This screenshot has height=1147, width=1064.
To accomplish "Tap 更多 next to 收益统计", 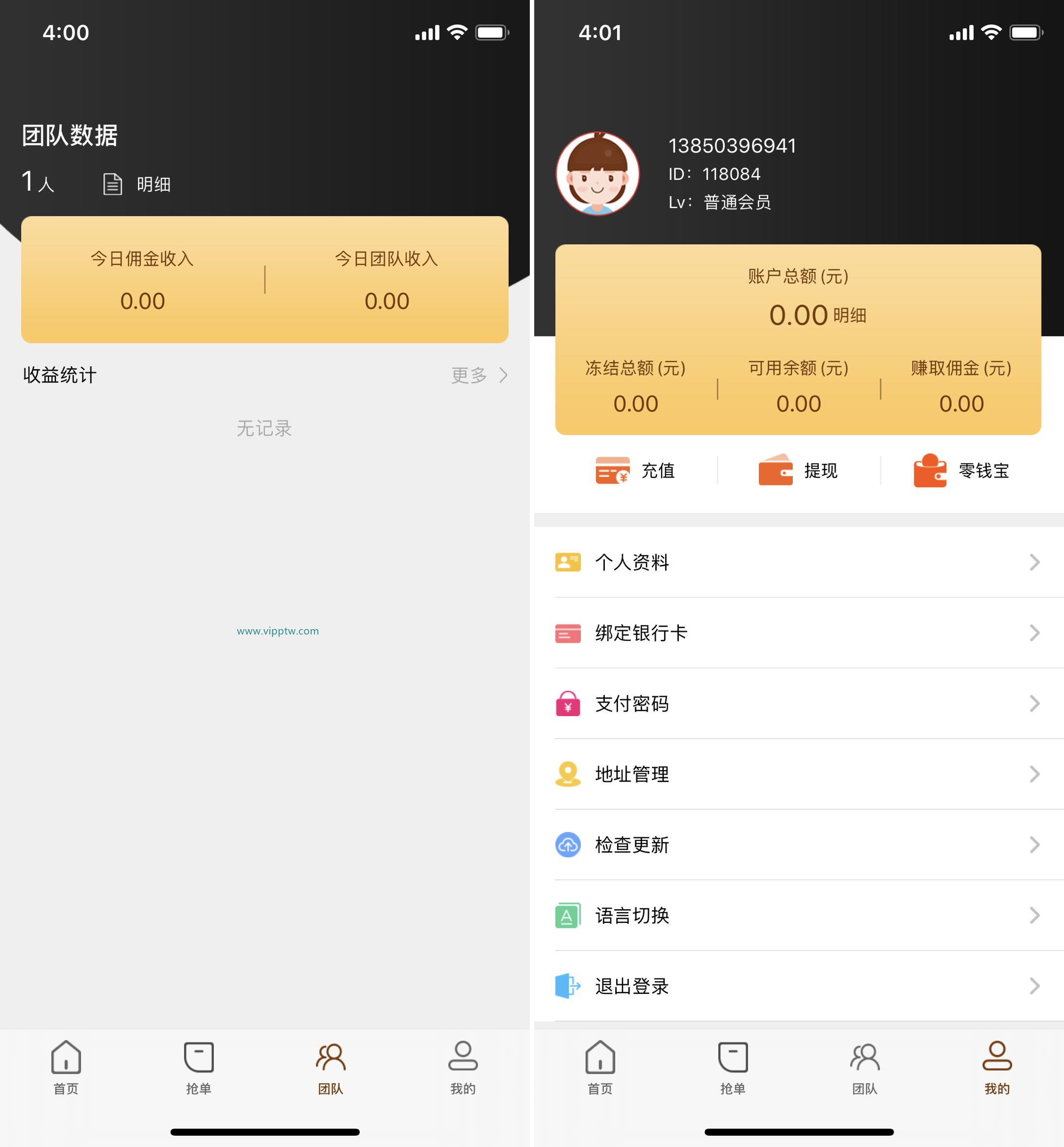I will pyautogui.click(x=478, y=375).
